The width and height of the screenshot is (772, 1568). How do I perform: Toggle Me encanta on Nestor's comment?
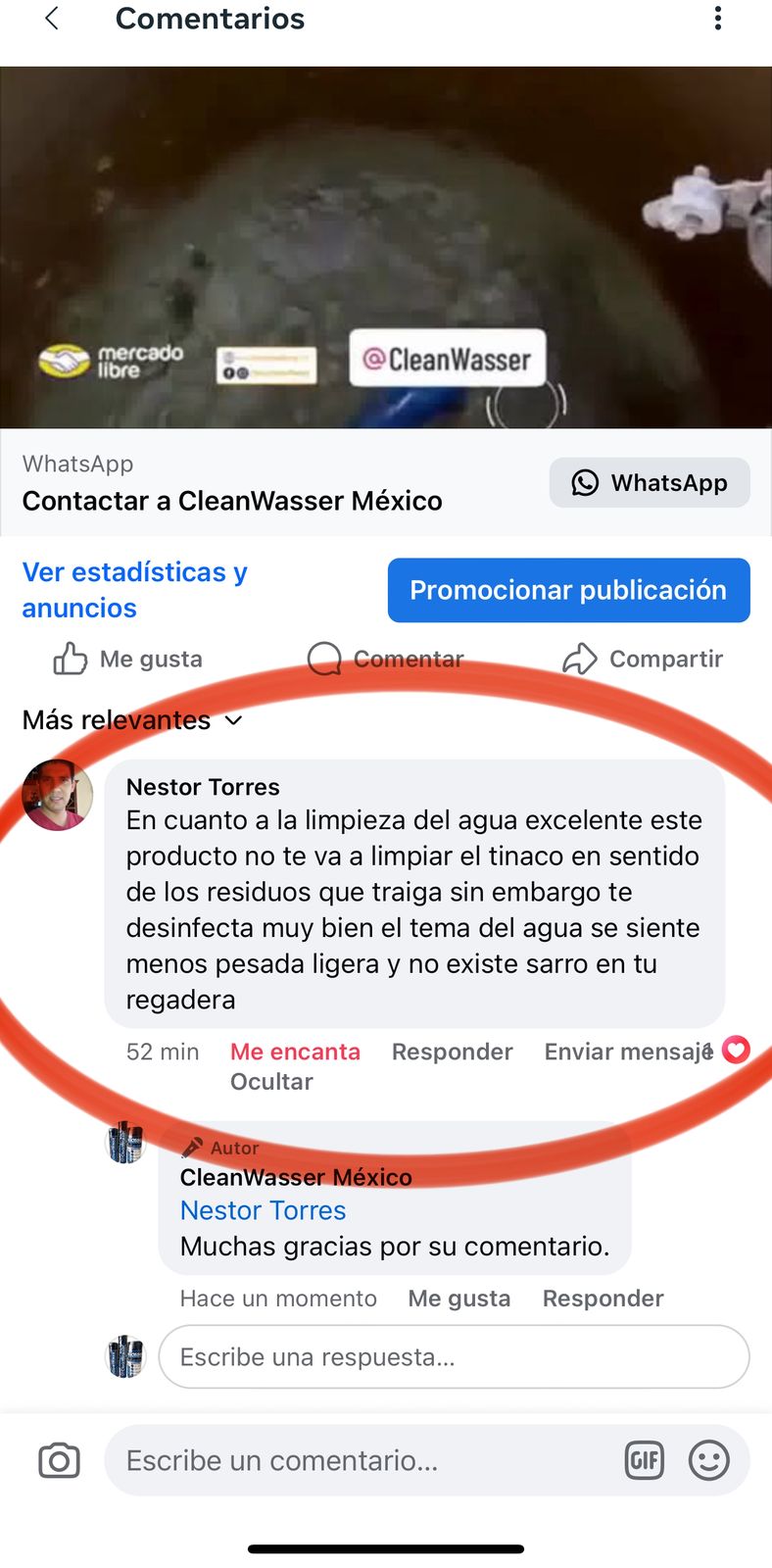pos(295,1052)
